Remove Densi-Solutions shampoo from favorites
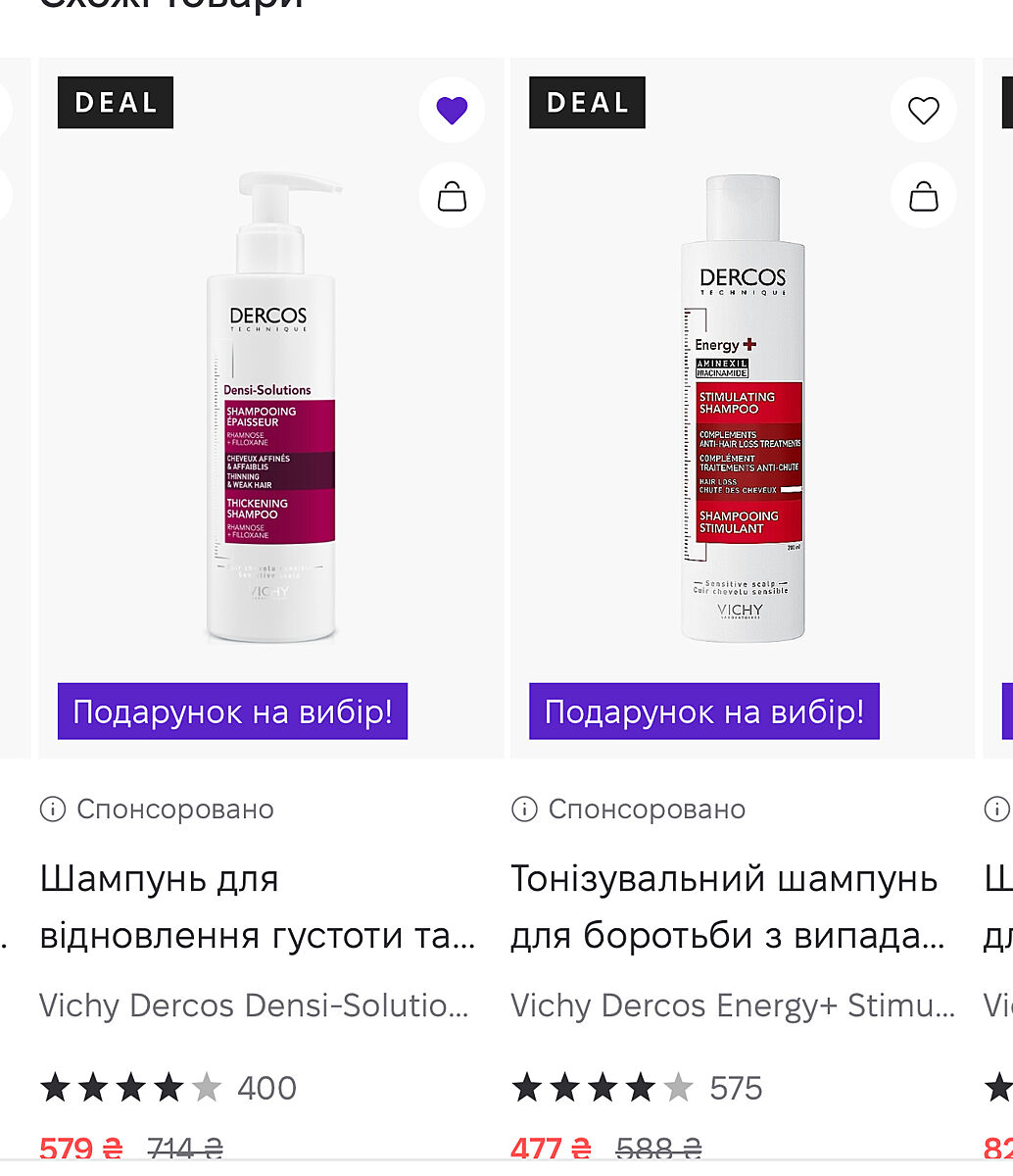The image size is (1013, 1176). [452, 110]
